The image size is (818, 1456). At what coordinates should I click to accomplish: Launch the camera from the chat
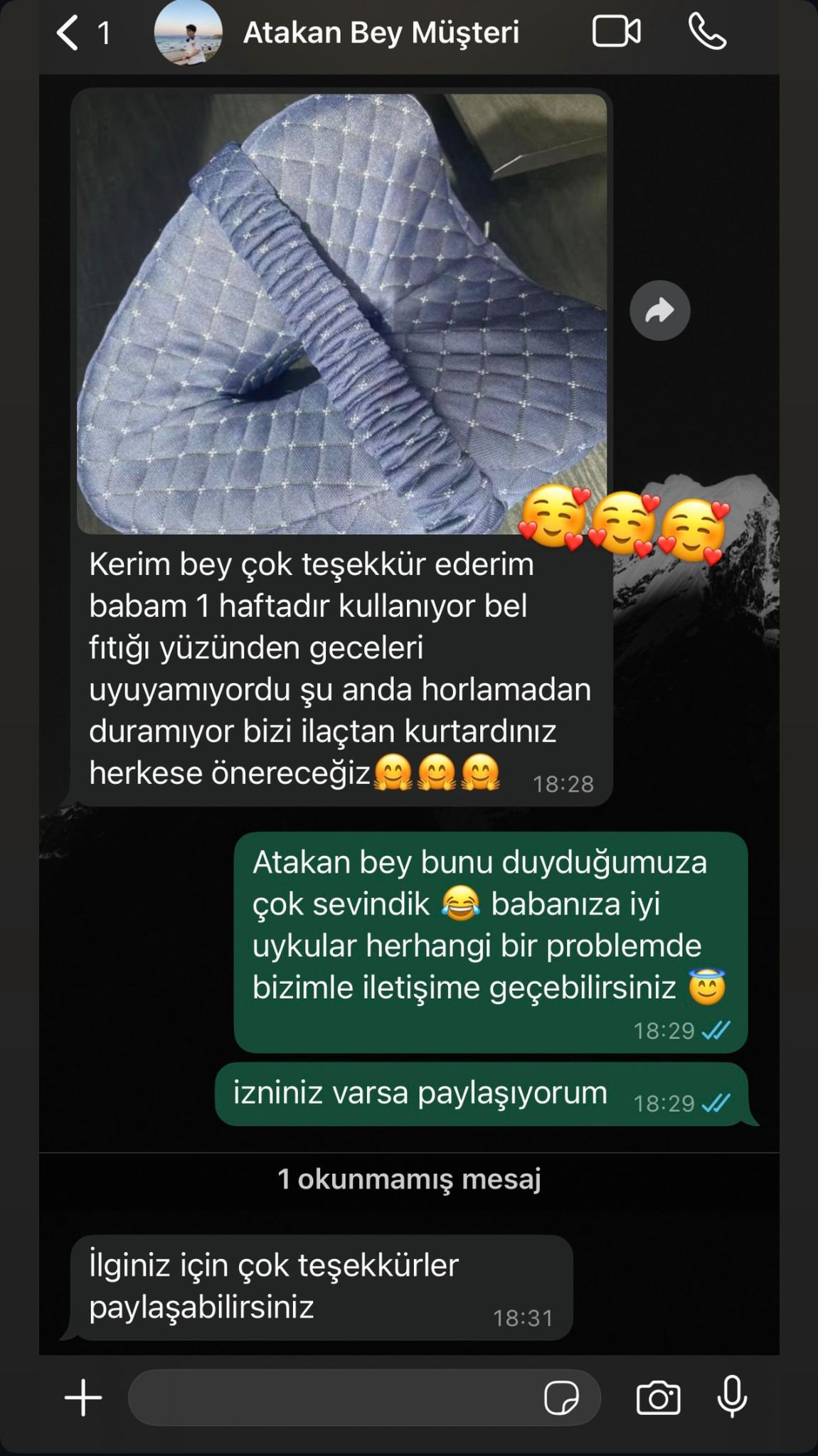point(658,1398)
